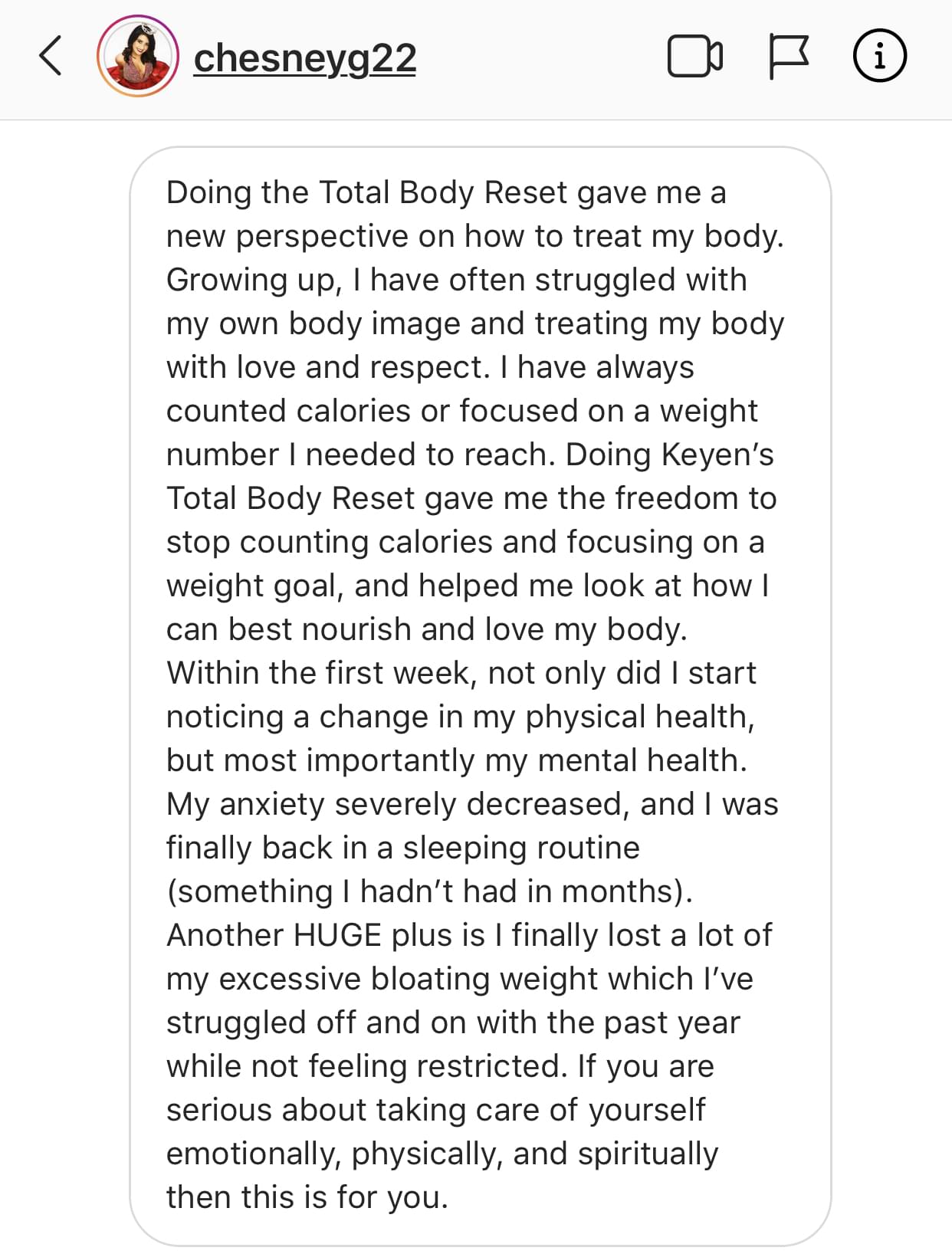
Task: Start a video chat with chesneyg22
Action: pos(694,56)
